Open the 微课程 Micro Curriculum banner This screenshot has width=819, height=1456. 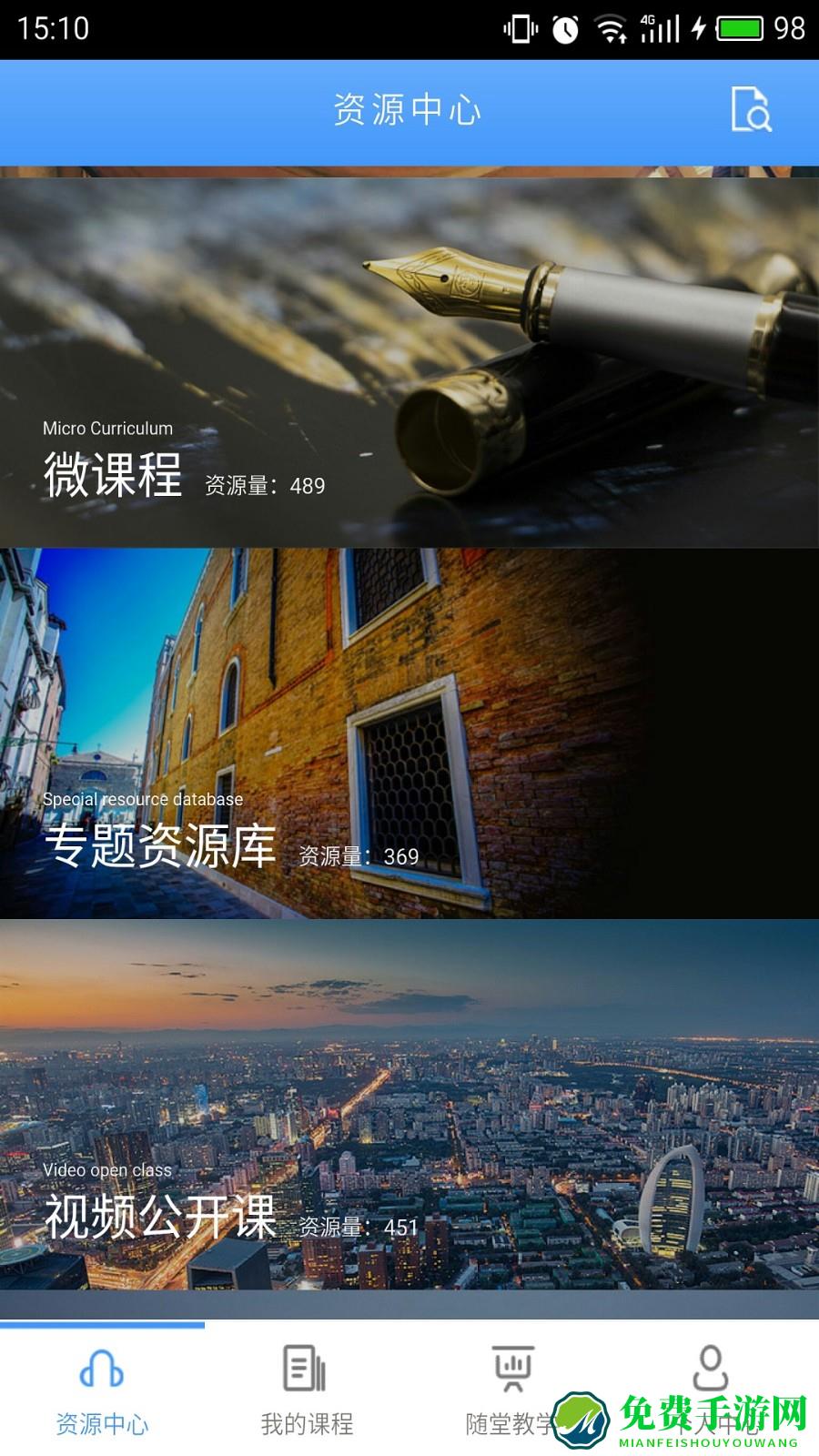(x=409, y=355)
